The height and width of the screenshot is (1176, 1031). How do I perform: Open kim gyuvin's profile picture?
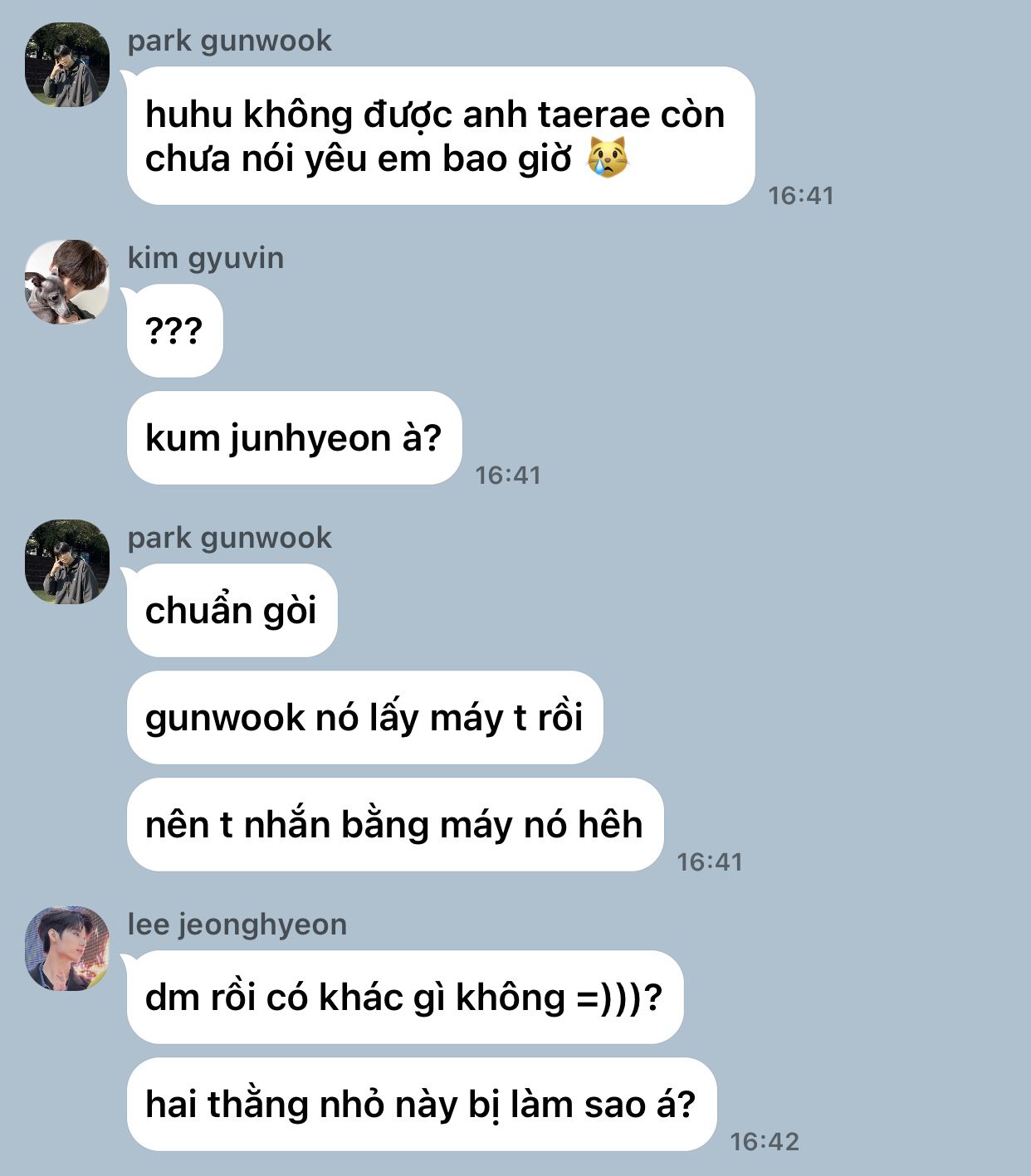click(x=67, y=282)
